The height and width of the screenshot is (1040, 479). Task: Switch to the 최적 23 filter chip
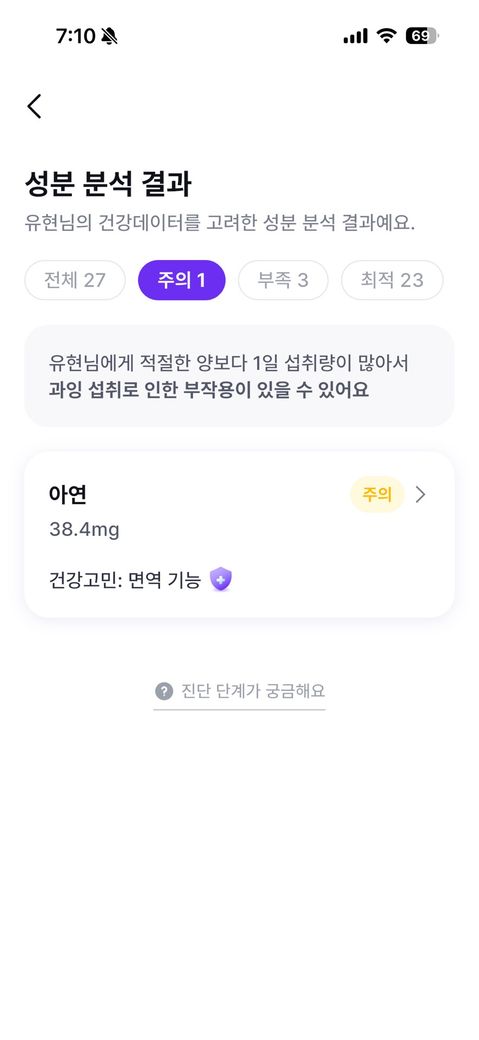pos(392,280)
